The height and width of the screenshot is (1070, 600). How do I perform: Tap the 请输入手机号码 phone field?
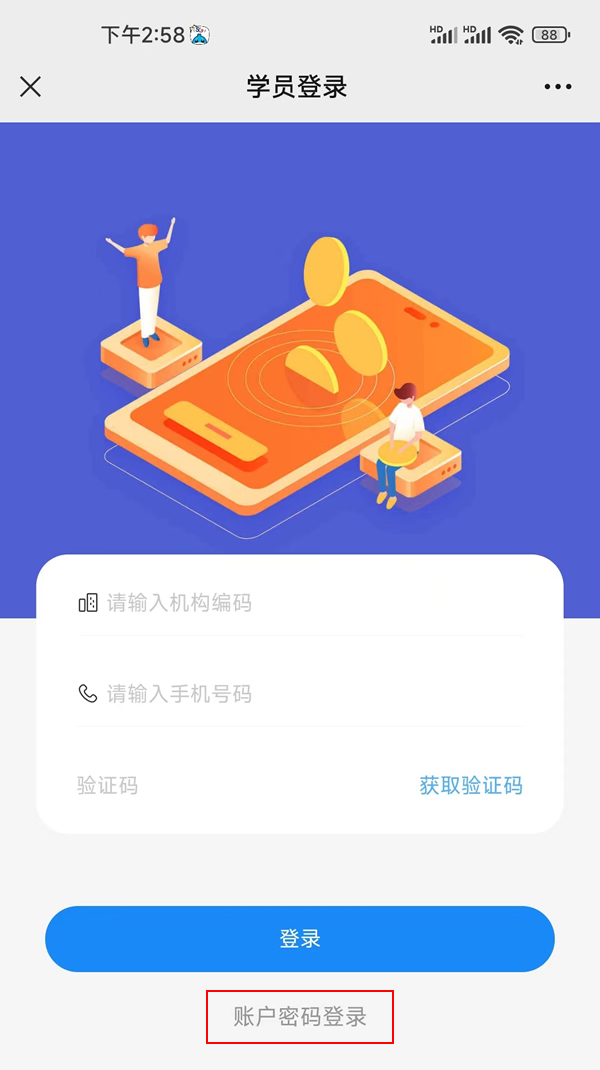[x=300, y=694]
